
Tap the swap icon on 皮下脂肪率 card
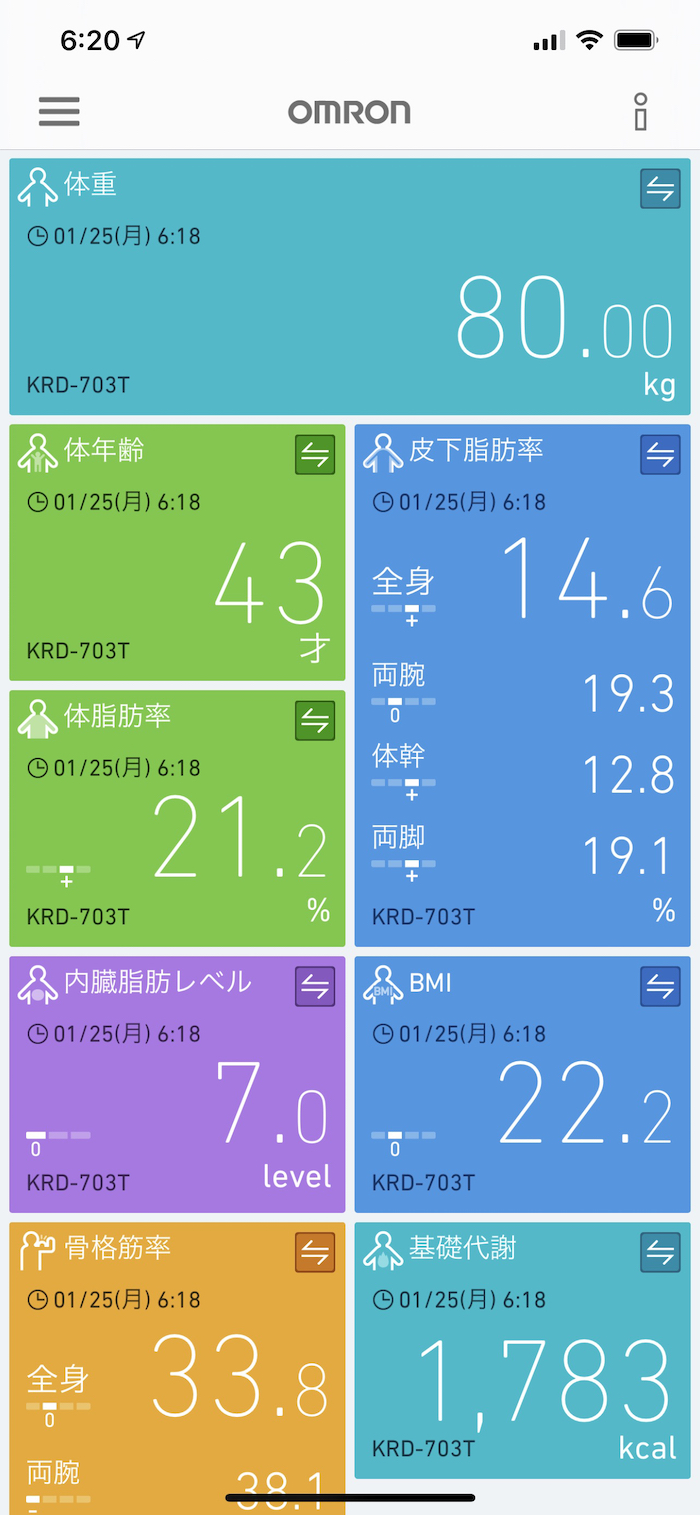click(660, 455)
